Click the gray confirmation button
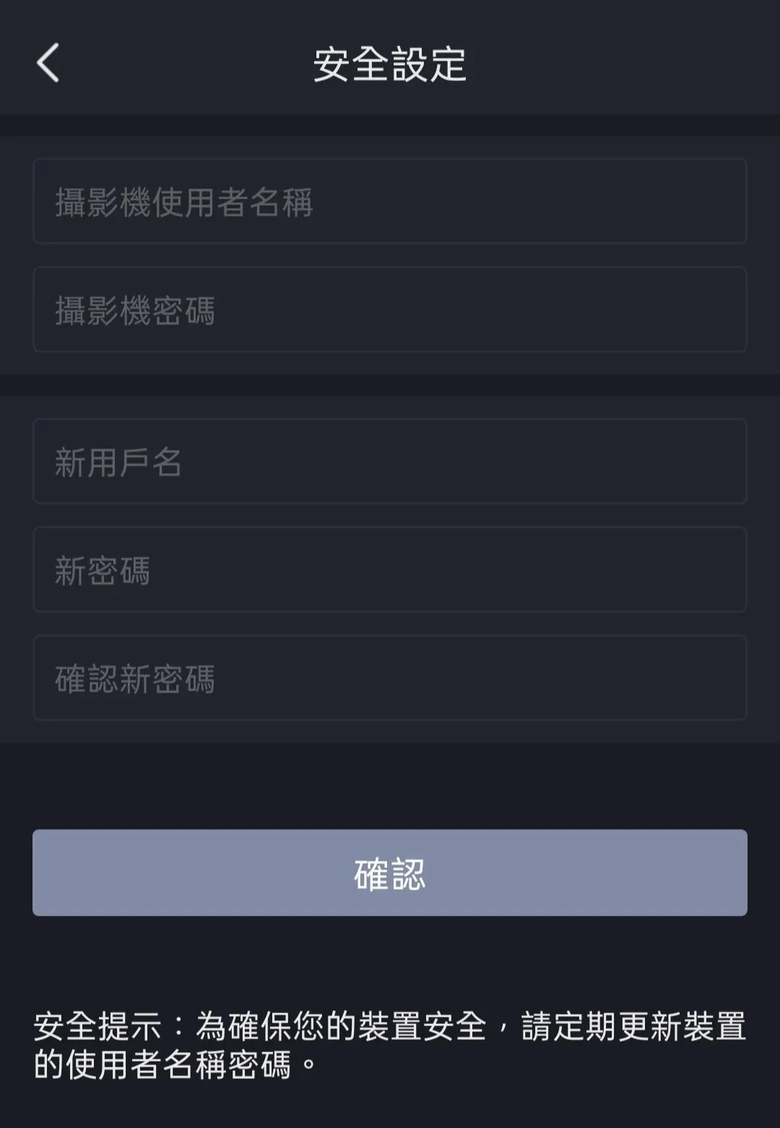 (x=390, y=872)
